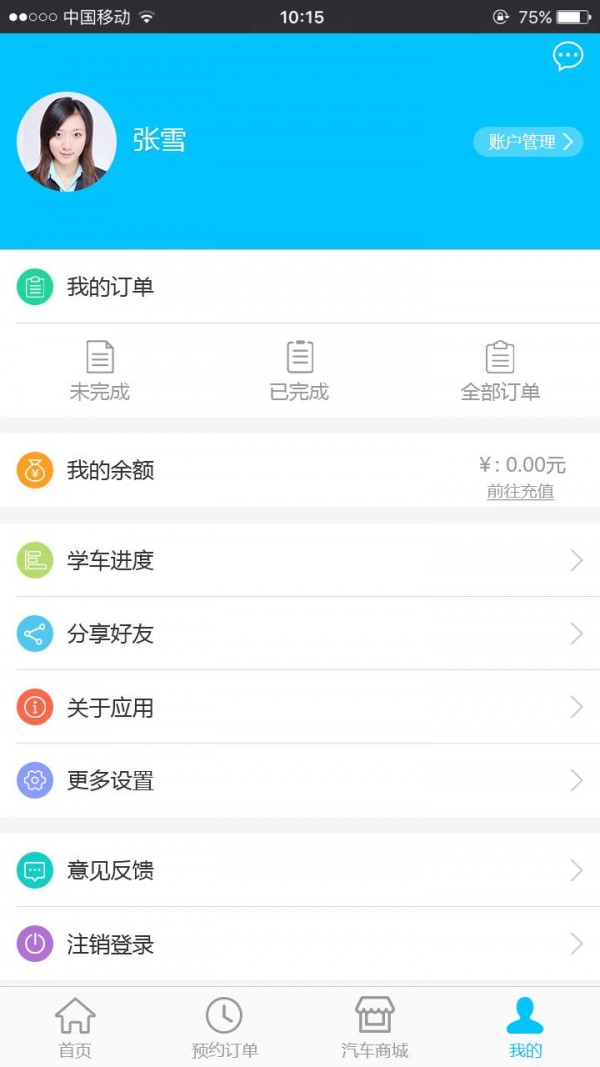Tap the profile avatar photo

(x=67, y=142)
